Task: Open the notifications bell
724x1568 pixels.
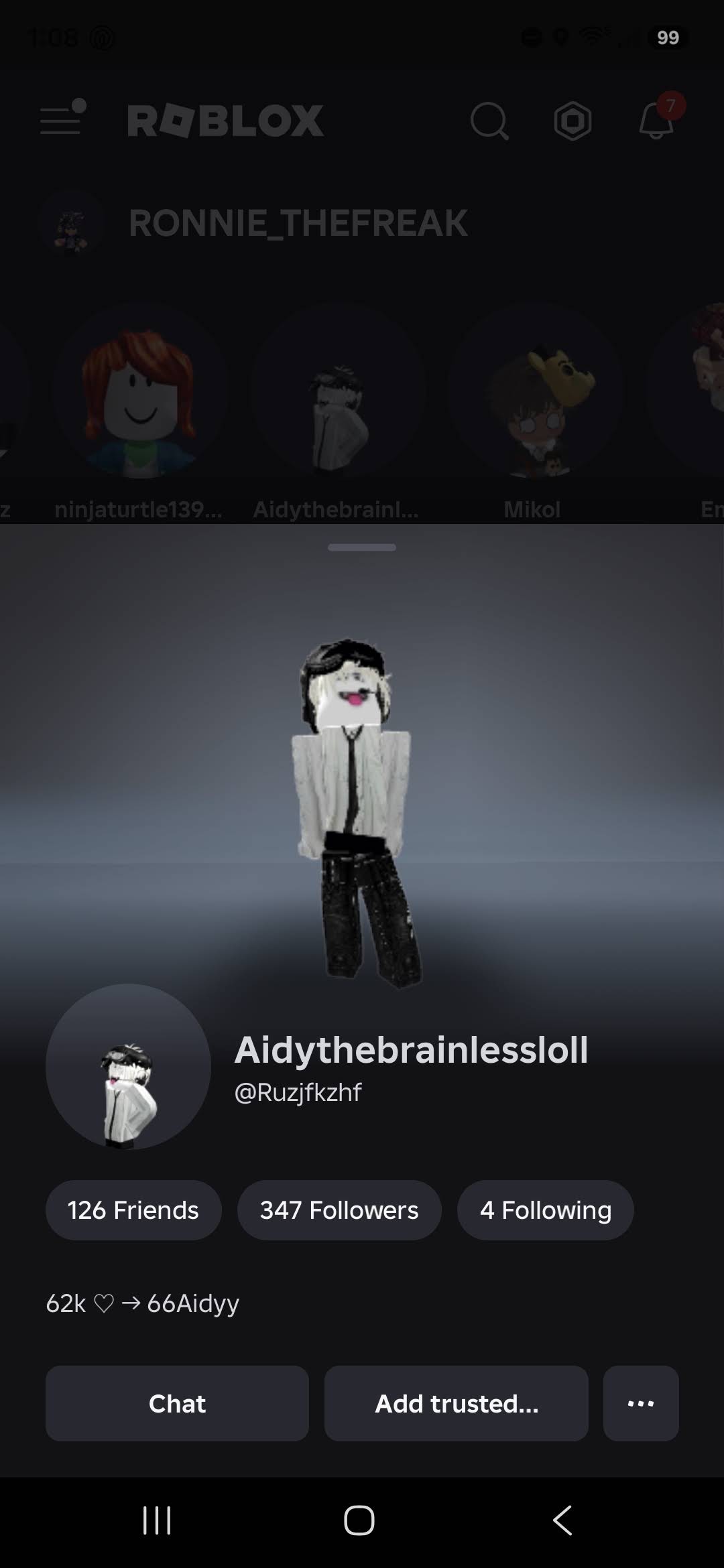Action: 657,119
